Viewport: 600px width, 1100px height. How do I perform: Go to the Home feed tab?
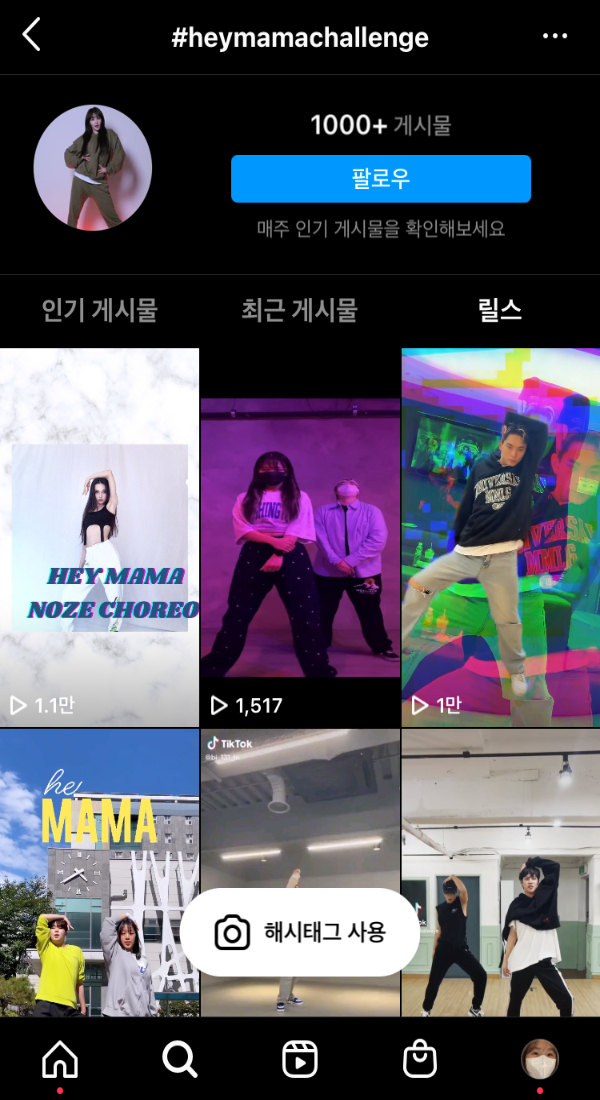pos(60,1059)
